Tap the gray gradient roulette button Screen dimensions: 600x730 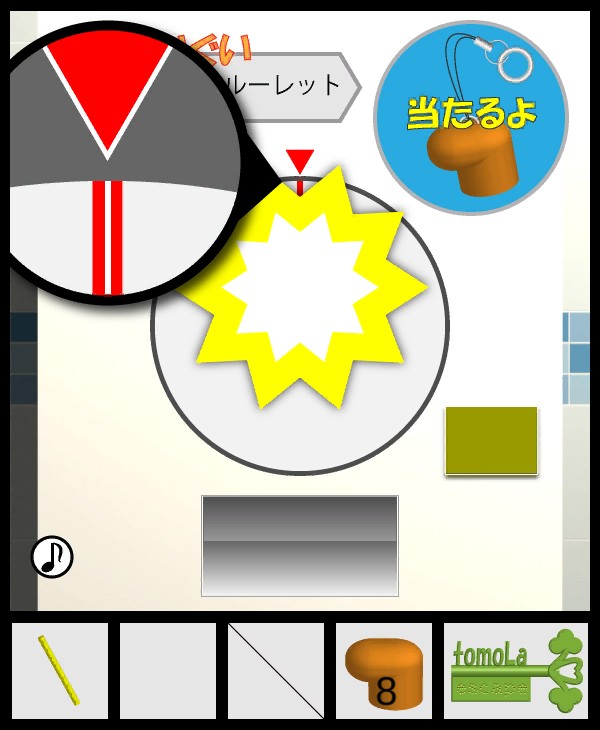(x=300, y=545)
